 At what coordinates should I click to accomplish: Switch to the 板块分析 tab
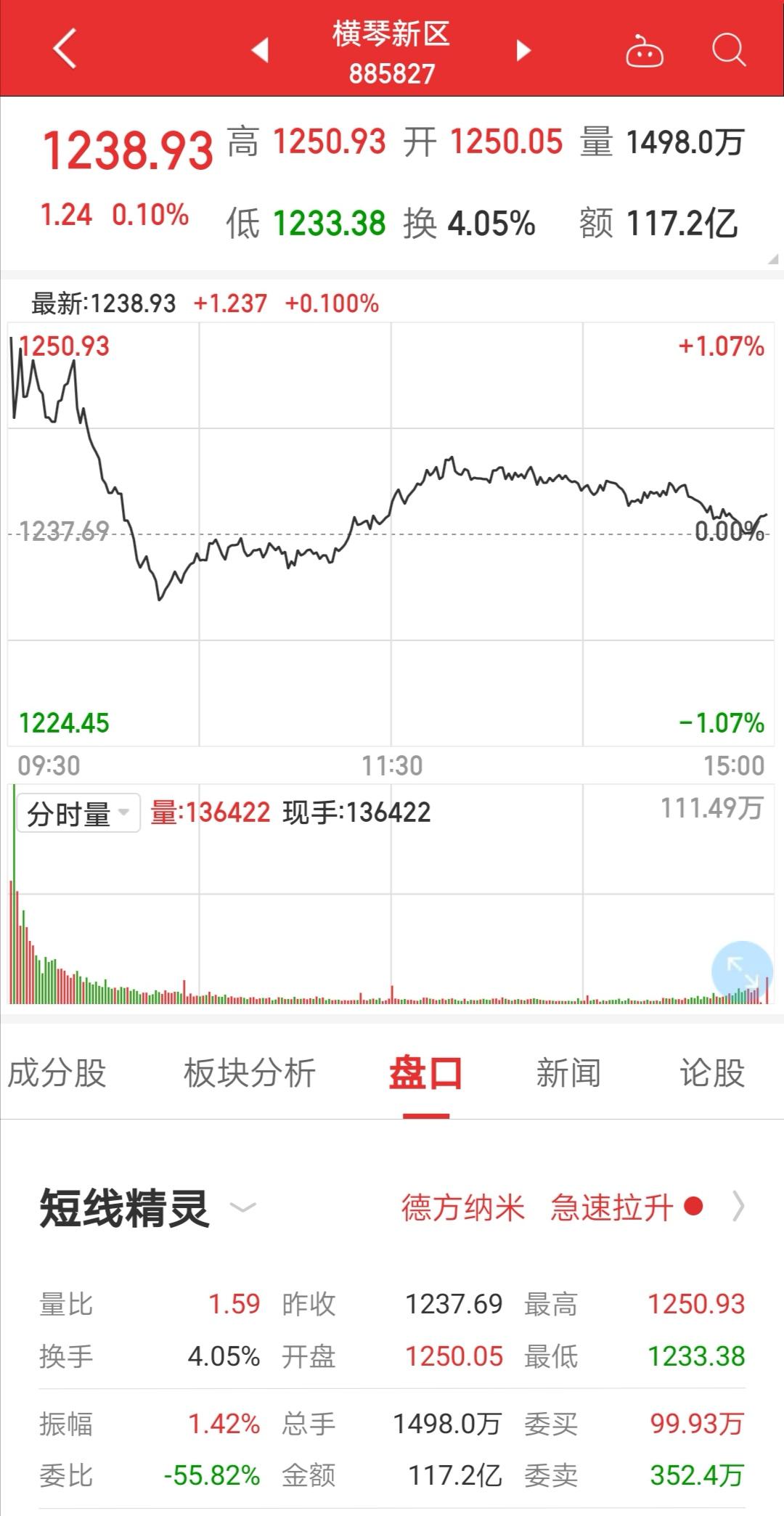(249, 1073)
